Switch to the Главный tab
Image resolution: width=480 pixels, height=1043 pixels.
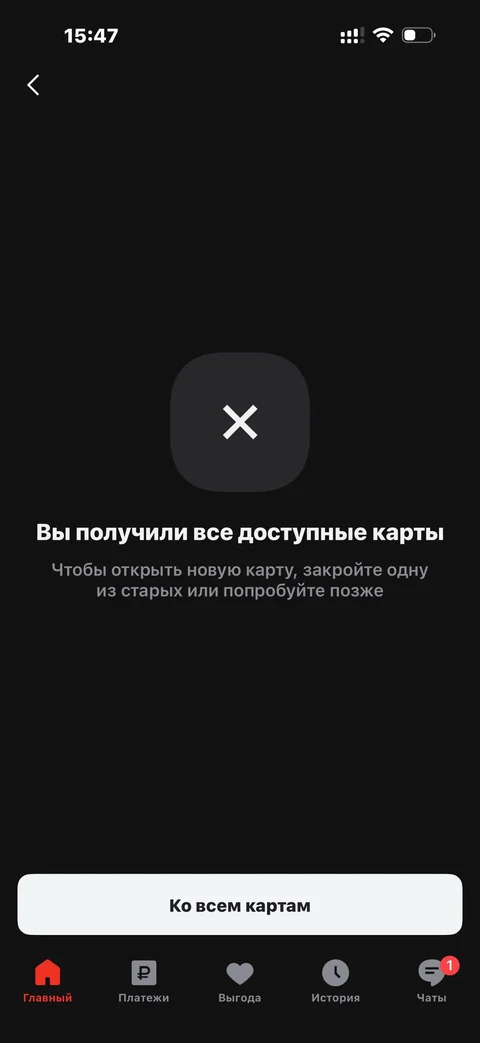pyautogui.click(x=47, y=981)
